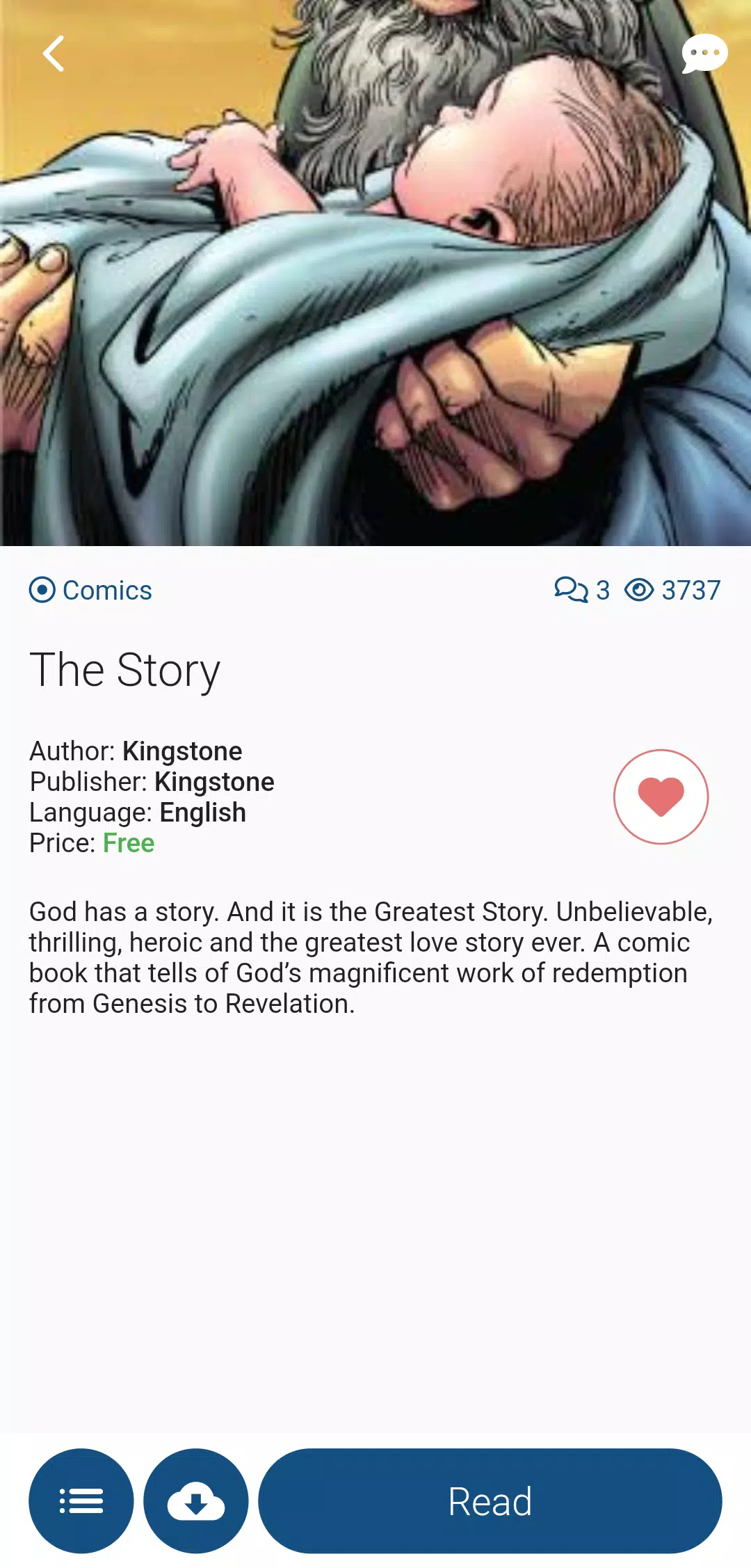Open the contents list button

(x=81, y=1501)
